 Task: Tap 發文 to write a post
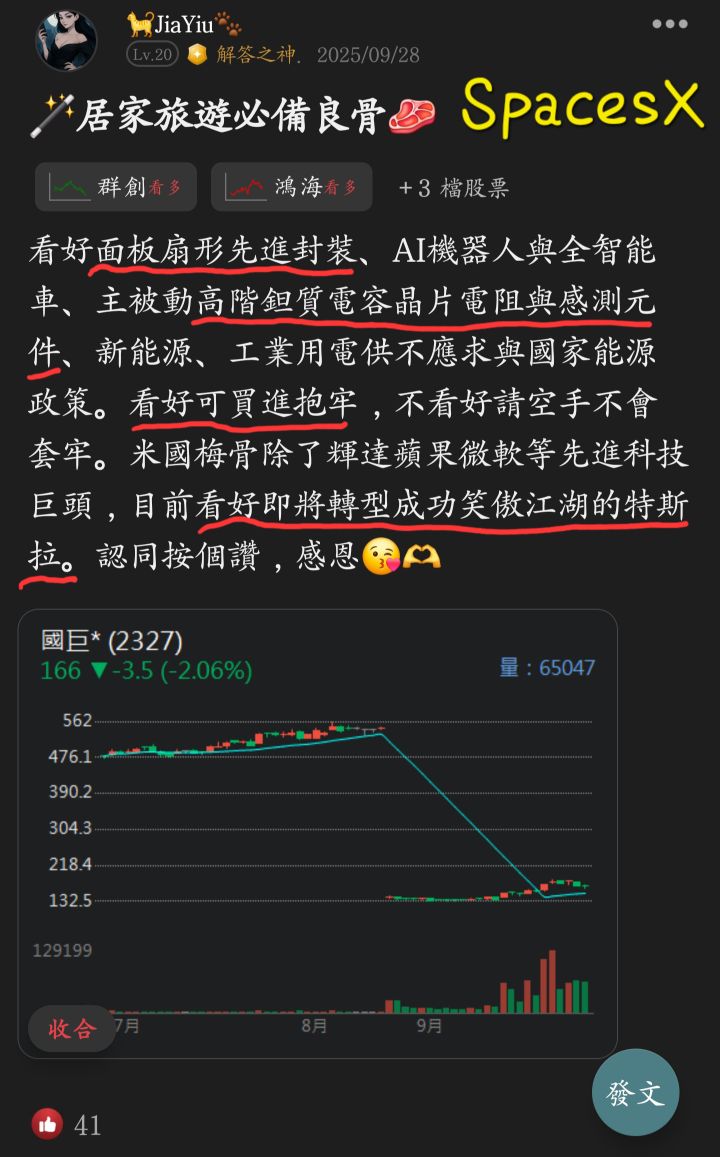coord(635,1092)
